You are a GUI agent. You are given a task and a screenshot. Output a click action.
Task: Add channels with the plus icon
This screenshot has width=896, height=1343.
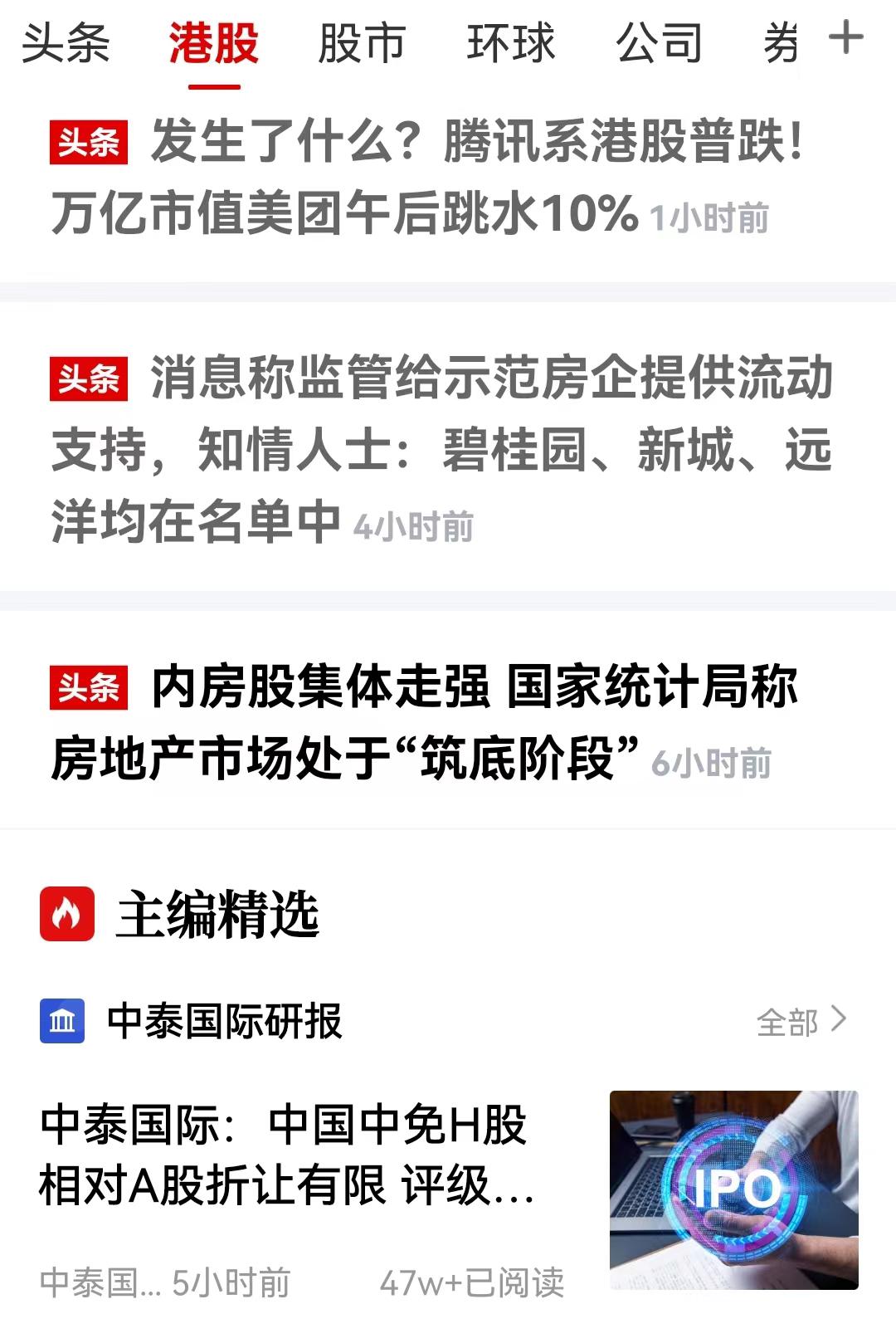[x=845, y=38]
